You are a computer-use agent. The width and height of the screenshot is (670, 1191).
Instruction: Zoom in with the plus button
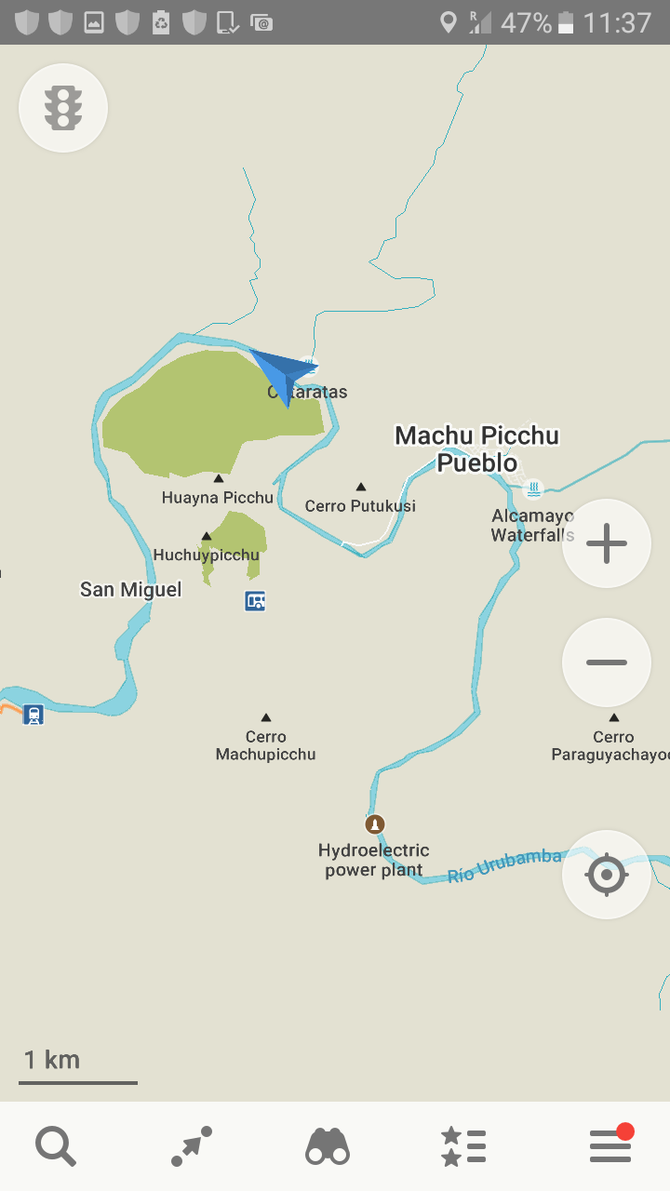(606, 544)
